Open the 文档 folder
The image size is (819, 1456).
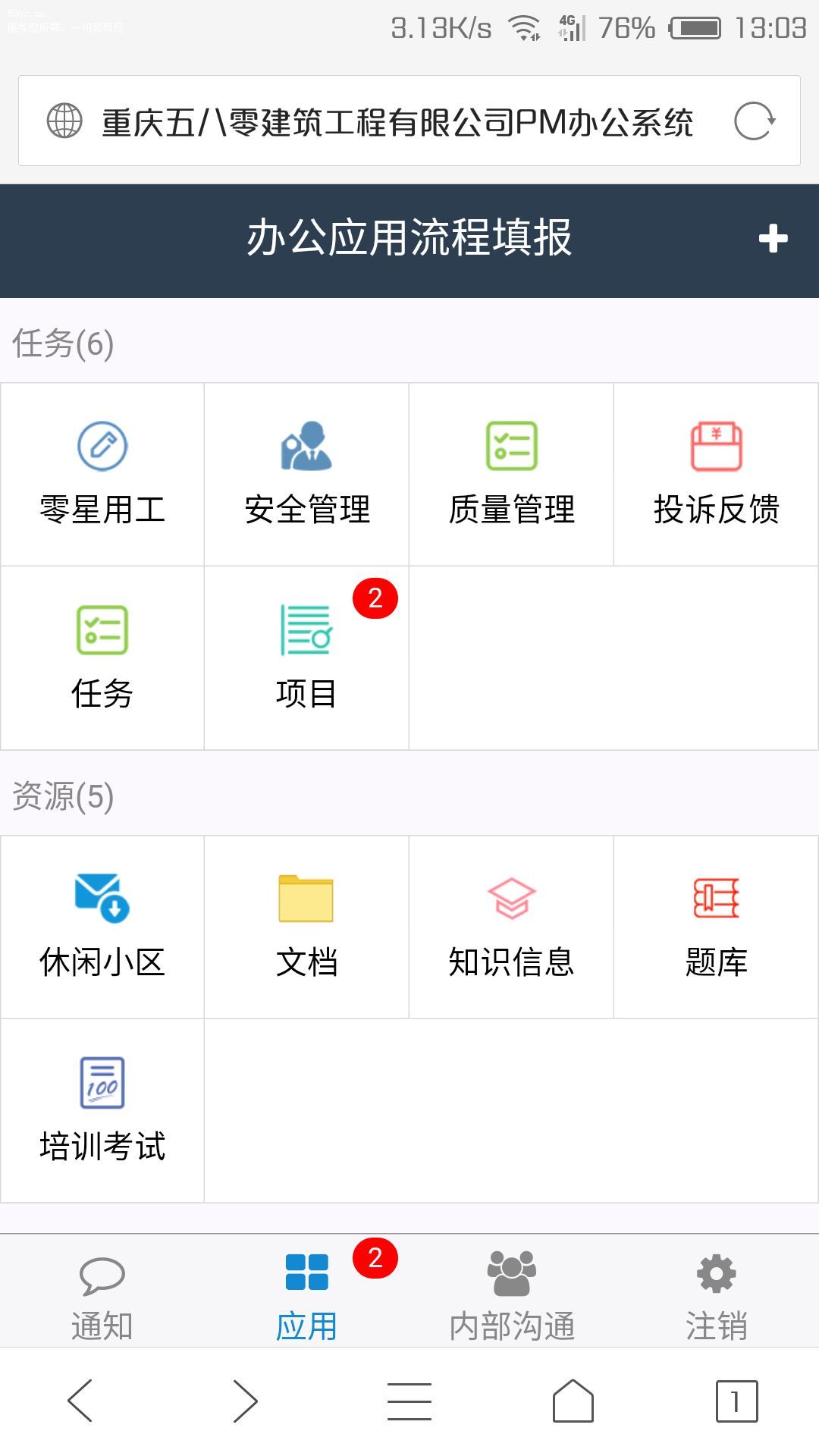pyautogui.click(x=306, y=927)
